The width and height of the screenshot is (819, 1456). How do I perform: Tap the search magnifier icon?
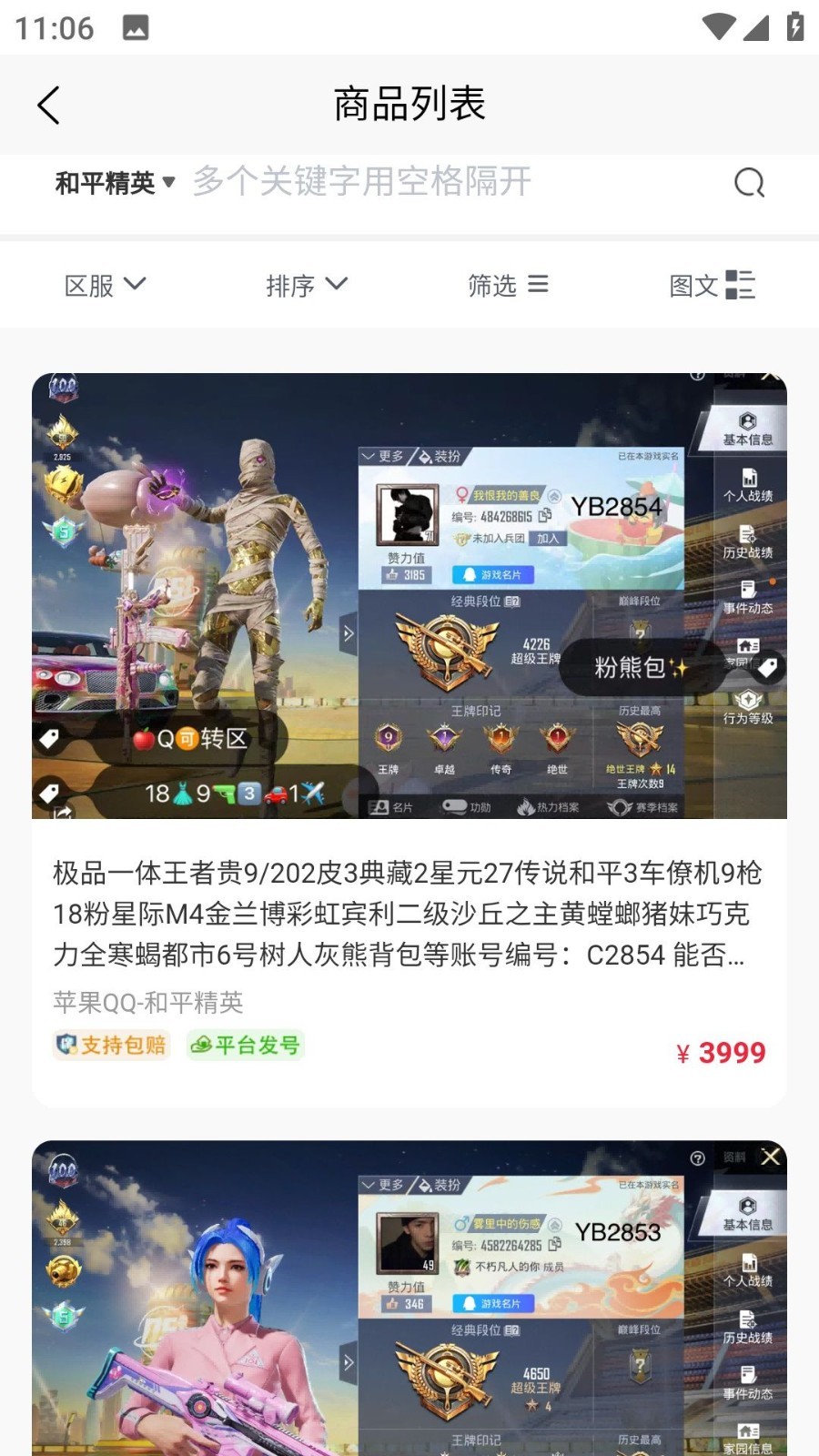749,183
